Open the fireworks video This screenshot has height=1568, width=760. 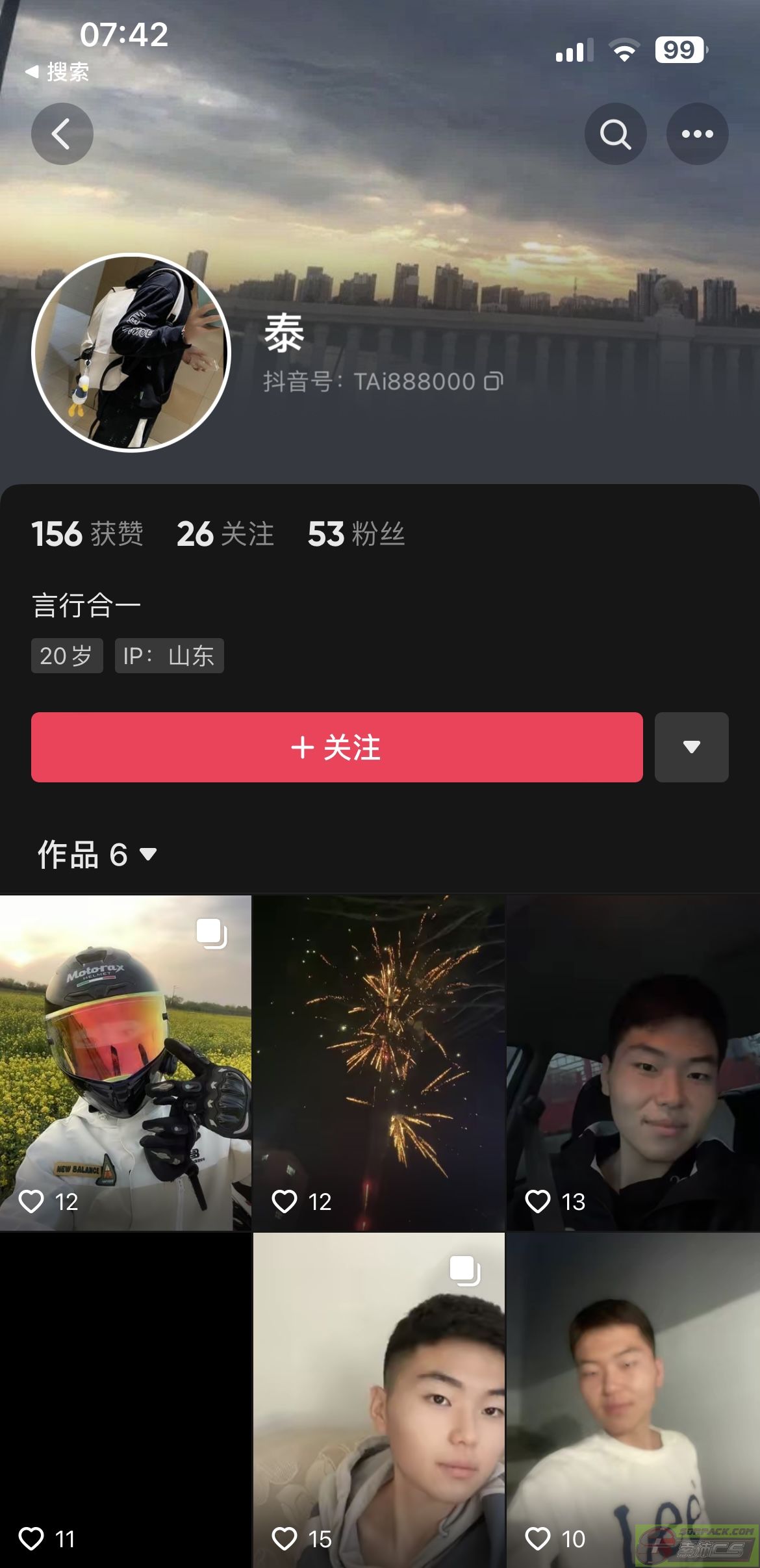point(379,1062)
